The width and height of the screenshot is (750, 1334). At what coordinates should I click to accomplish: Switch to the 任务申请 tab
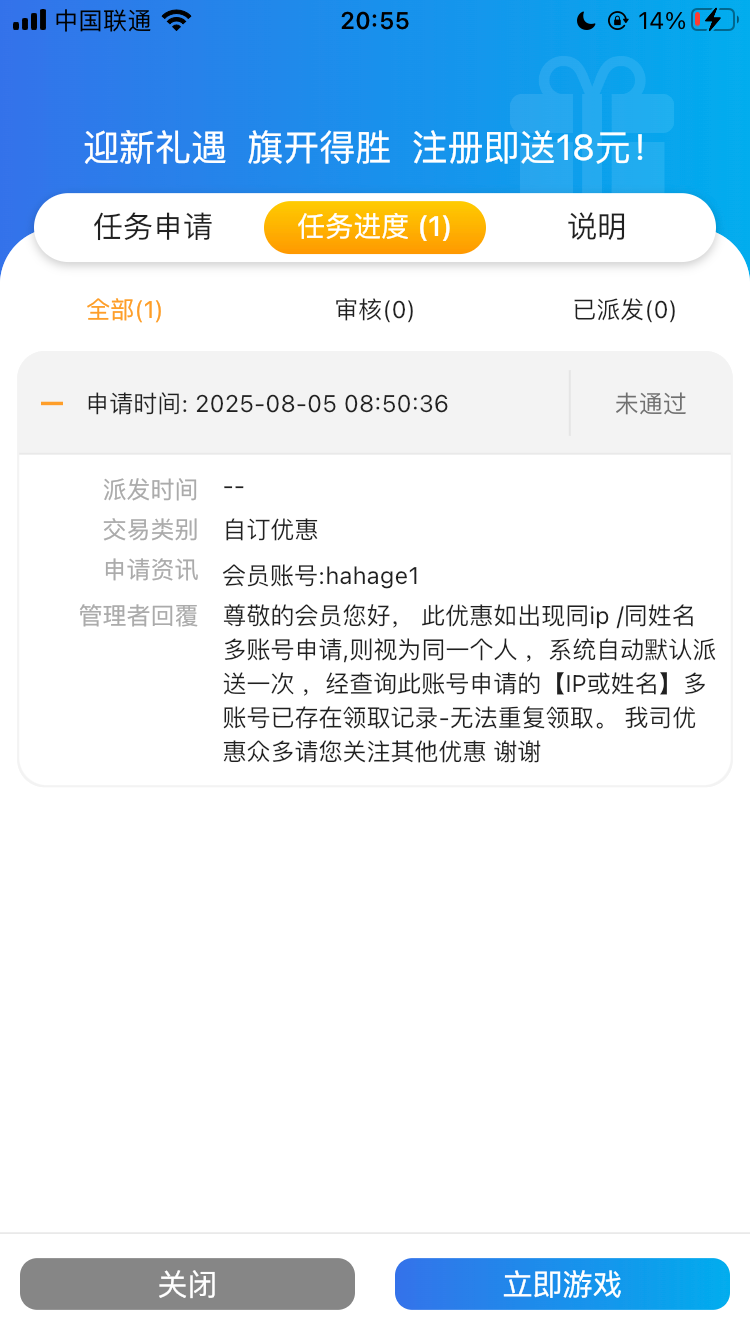coord(153,227)
